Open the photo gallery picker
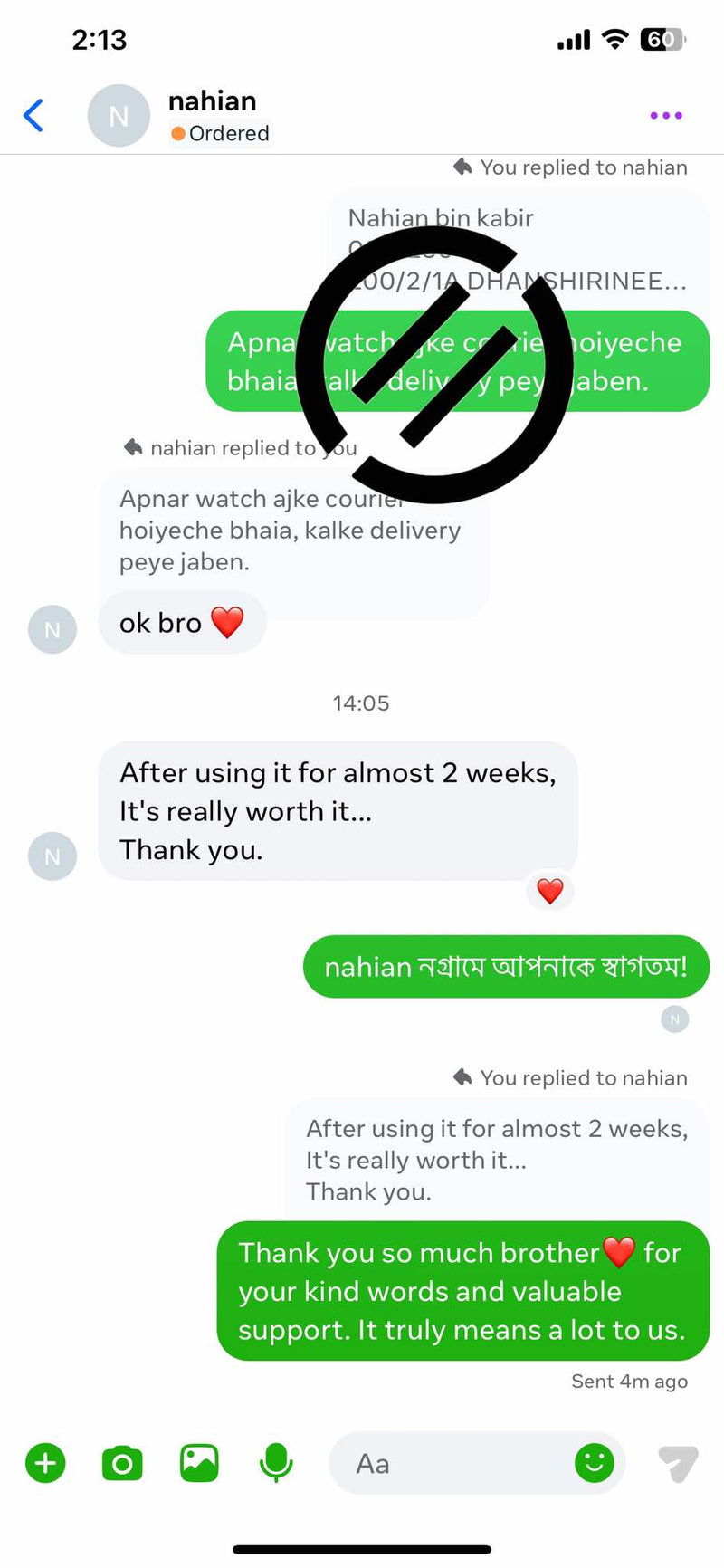Image resolution: width=724 pixels, height=1568 pixels. tap(199, 1463)
